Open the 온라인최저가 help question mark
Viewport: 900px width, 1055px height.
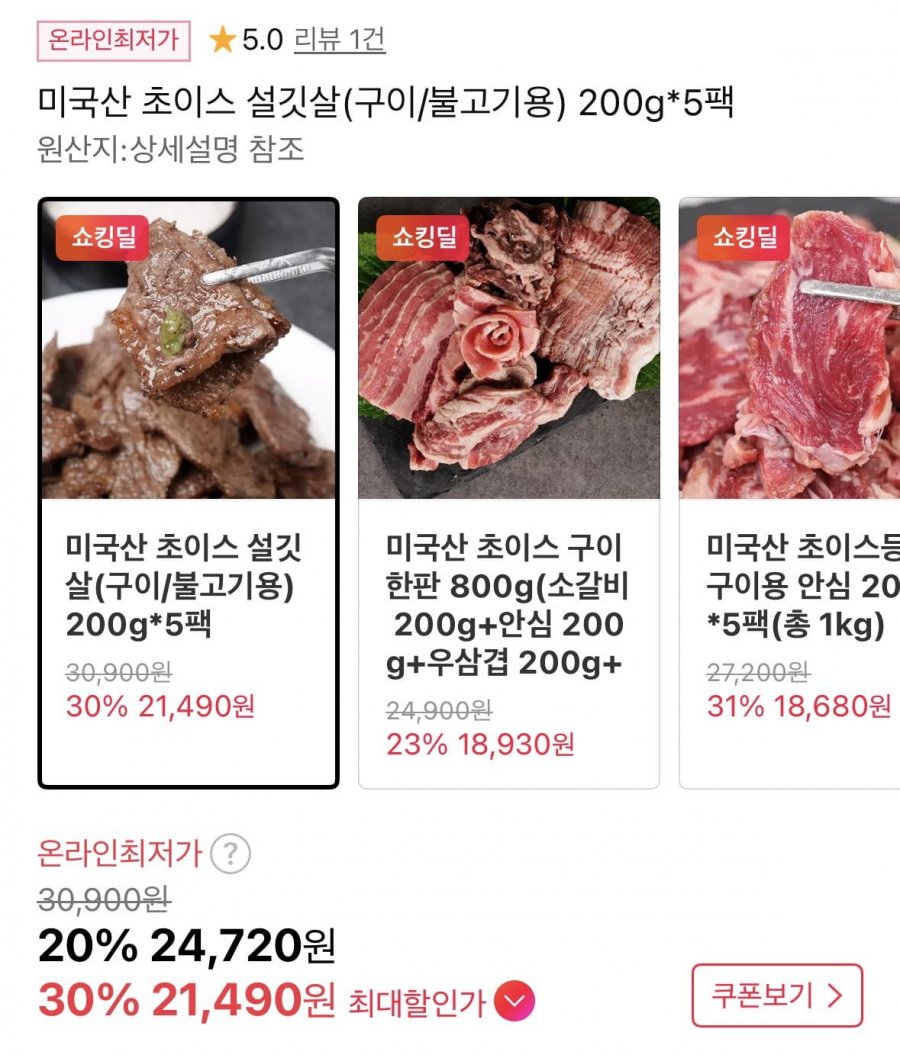pos(231,855)
